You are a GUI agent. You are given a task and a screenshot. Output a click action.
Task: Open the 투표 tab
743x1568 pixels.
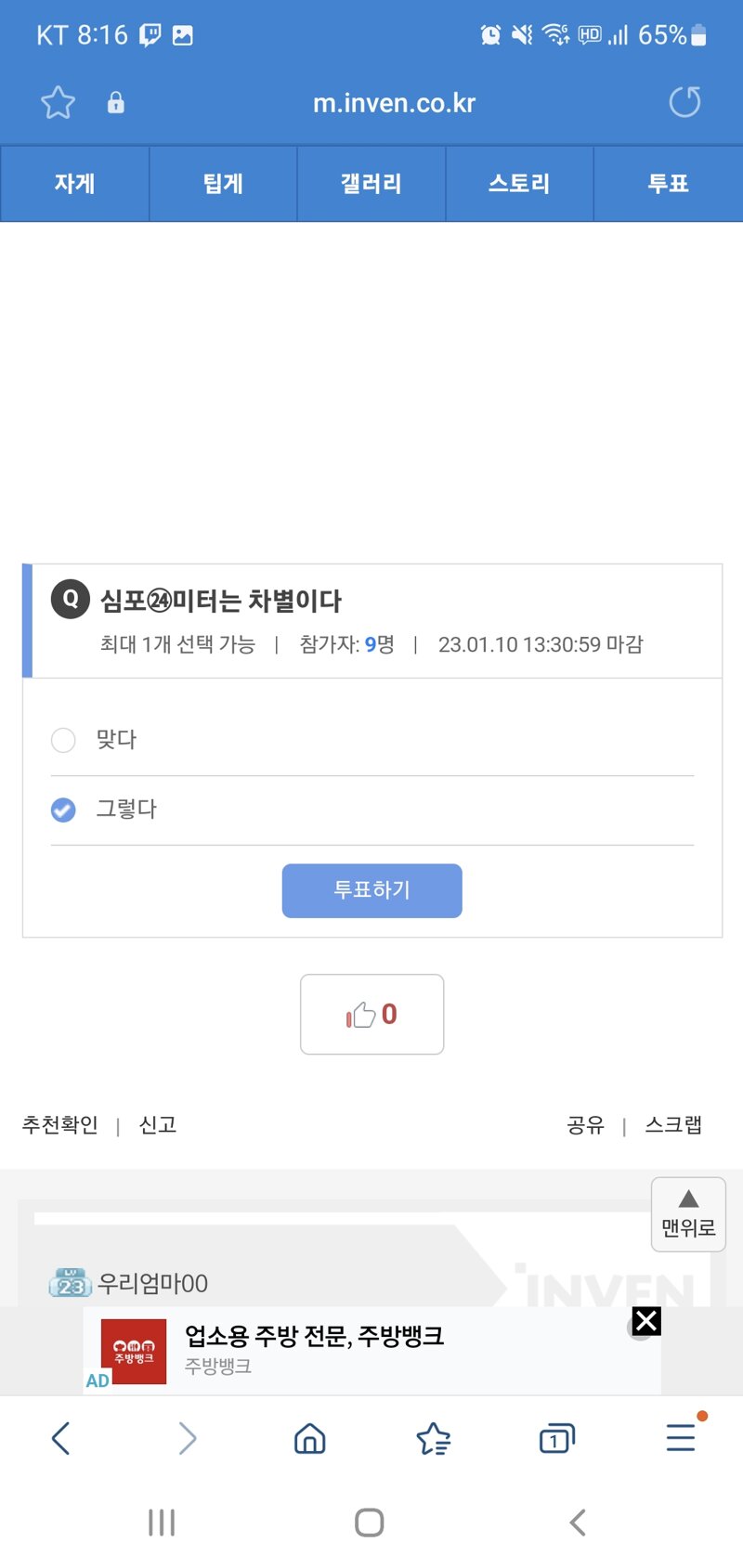(668, 184)
